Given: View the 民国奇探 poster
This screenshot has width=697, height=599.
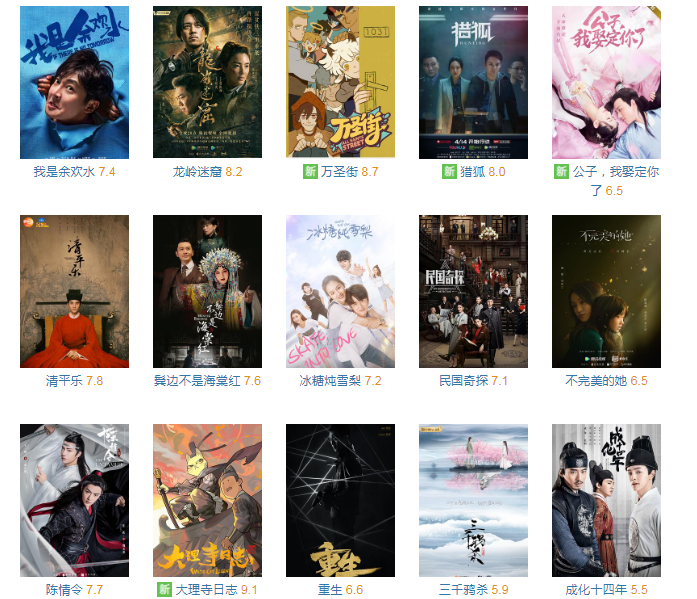Looking at the screenshot, I should tap(473, 291).
